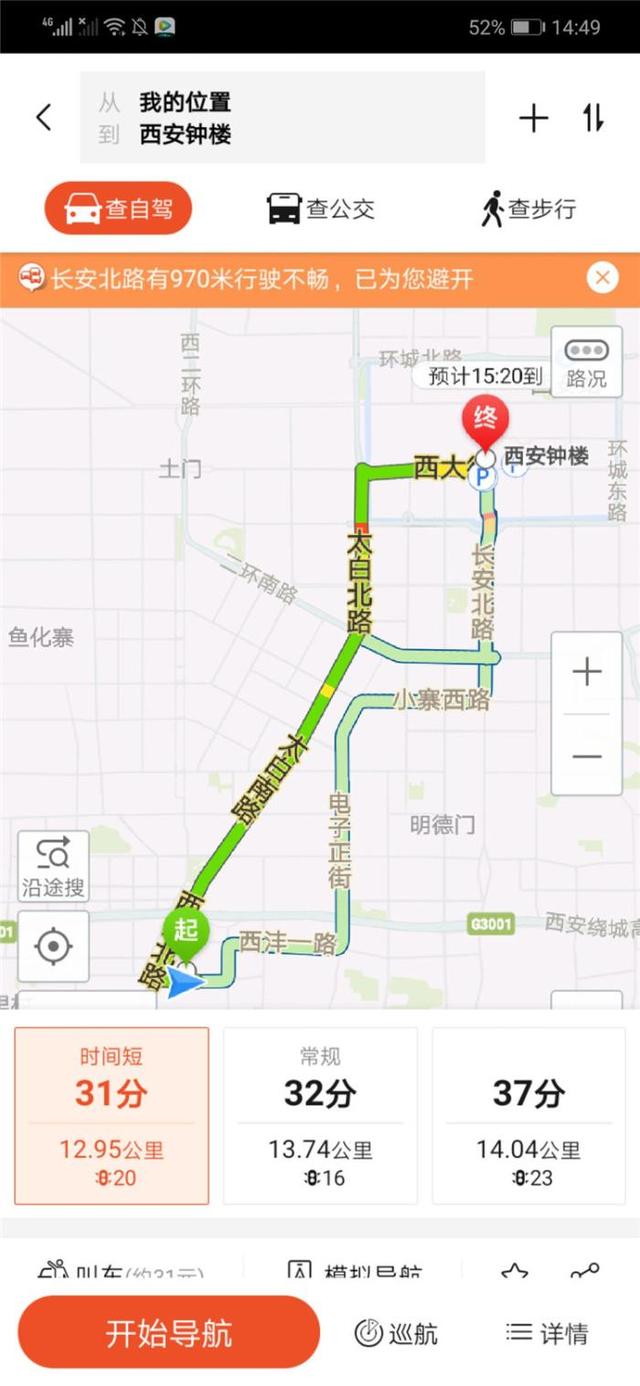Choose the 常规 32分 route
Viewport: 640px width, 1386px height.
(x=320, y=1115)
